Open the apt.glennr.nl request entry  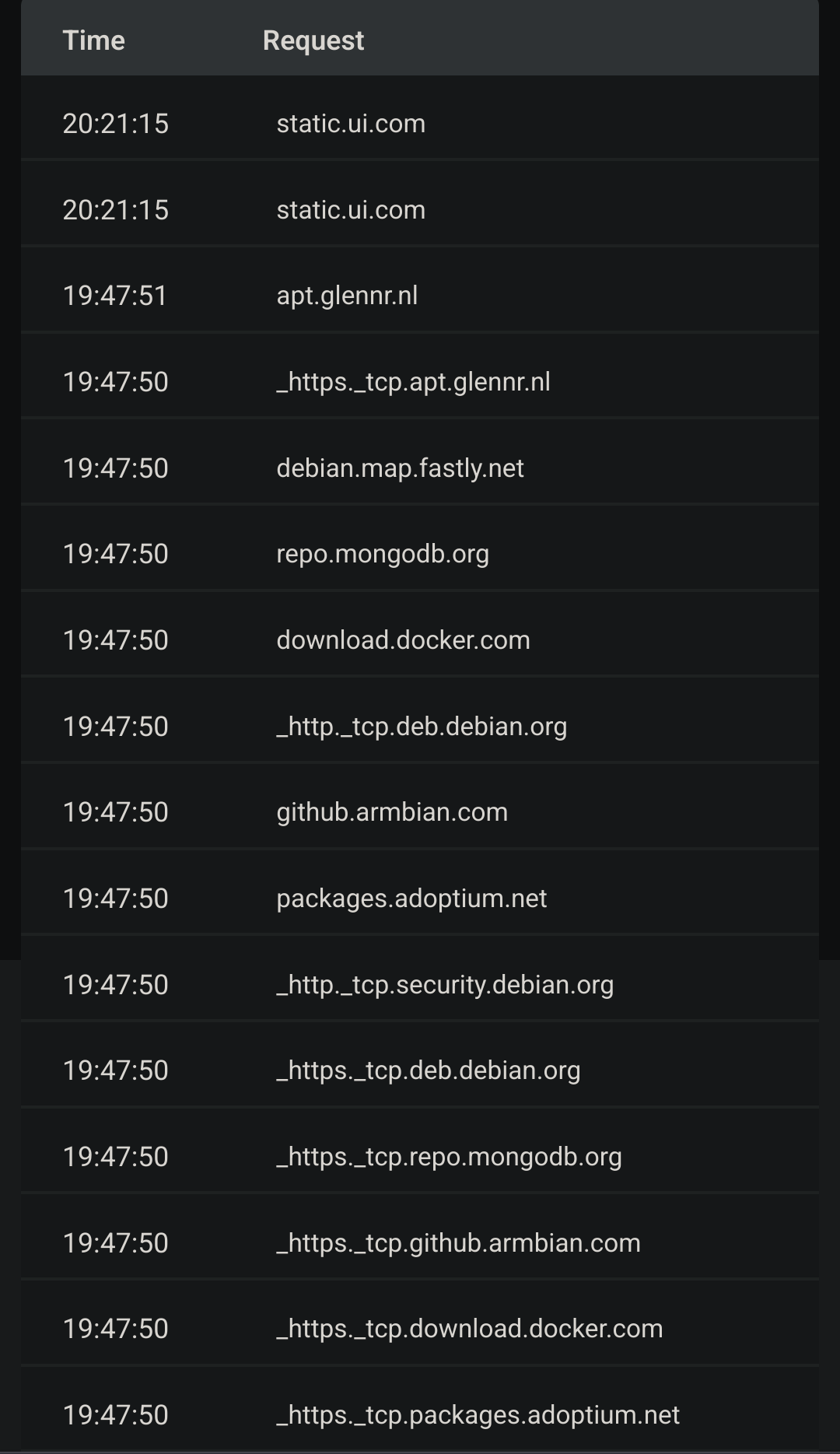coord(420,296)
